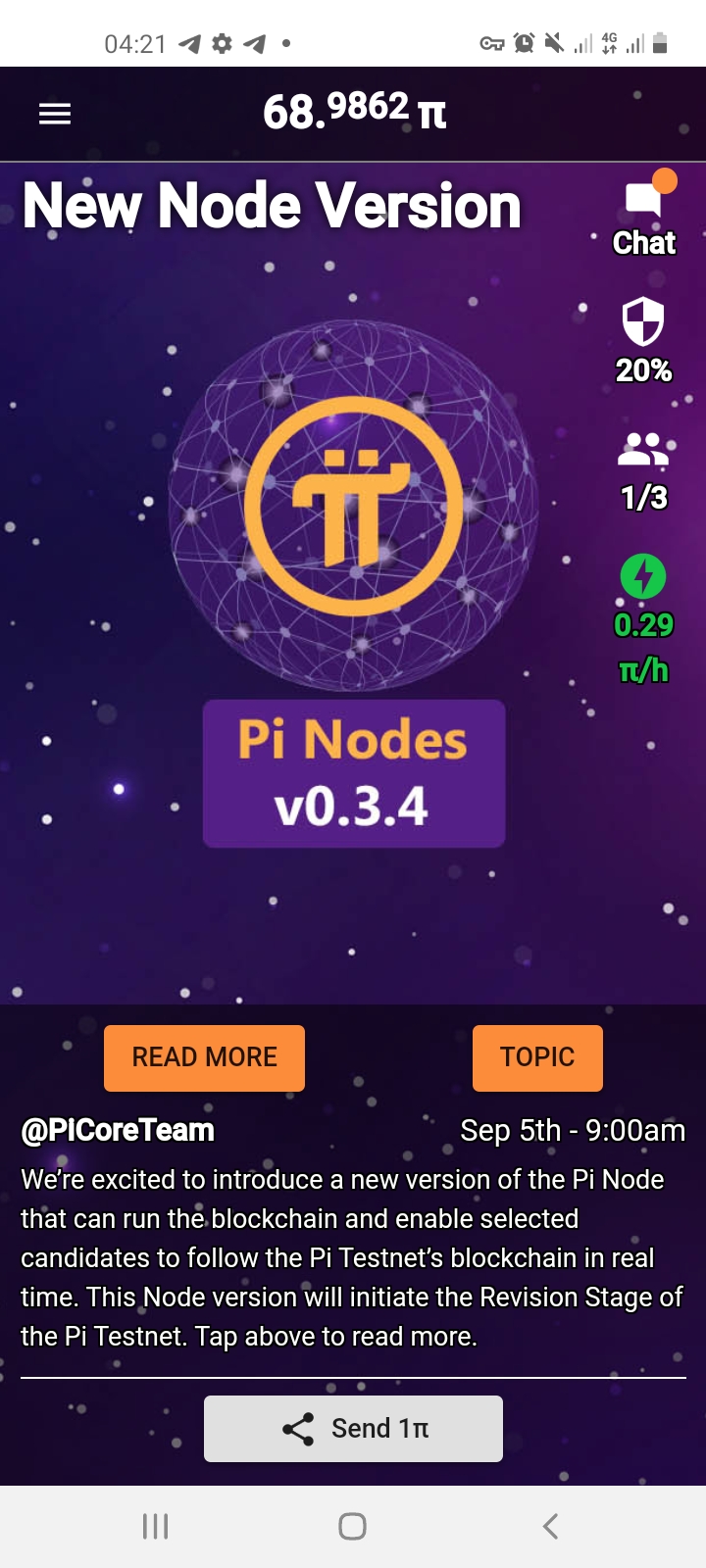Open the earning team 1/3 icon
This screenshot has height=1568, width=706.
(x=643, y=451)
